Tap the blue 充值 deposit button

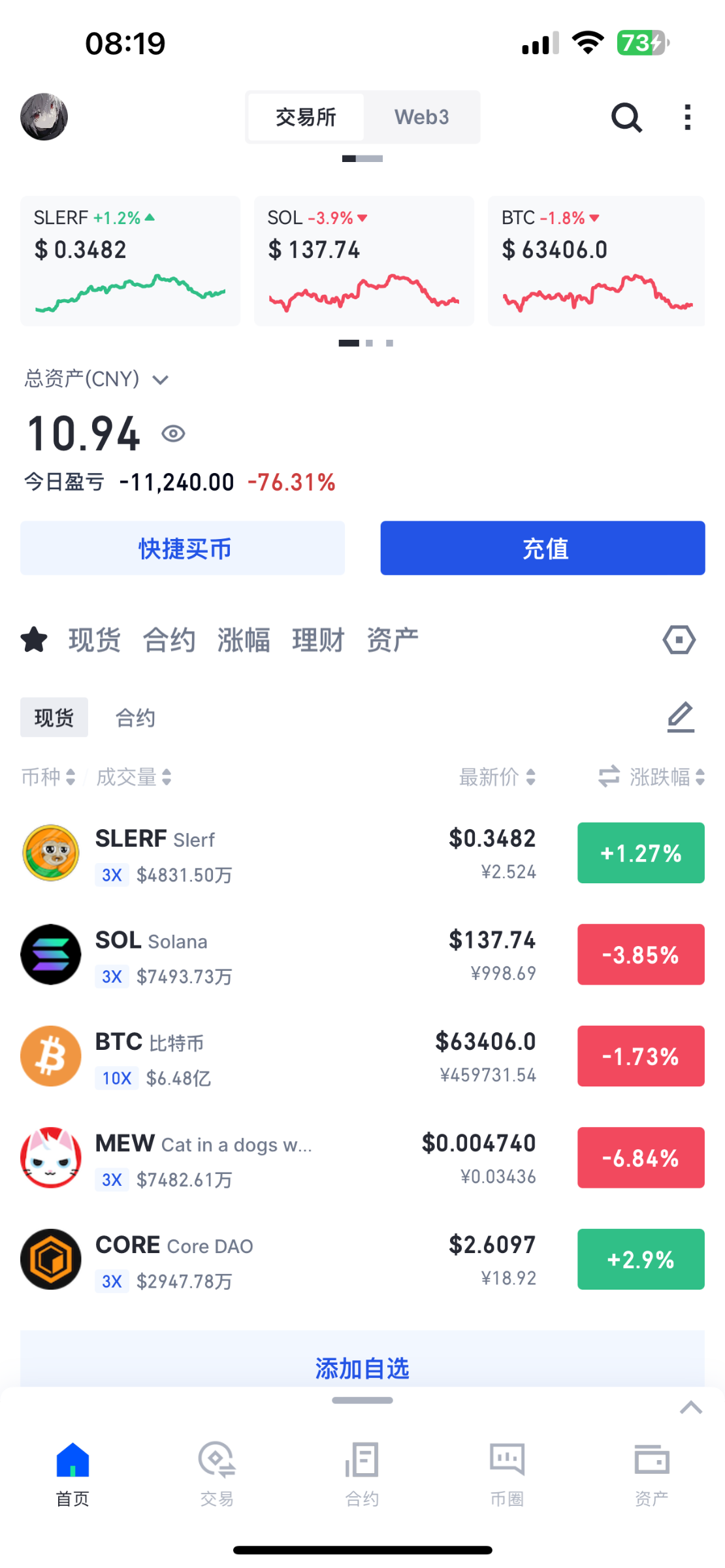(542, 548)
